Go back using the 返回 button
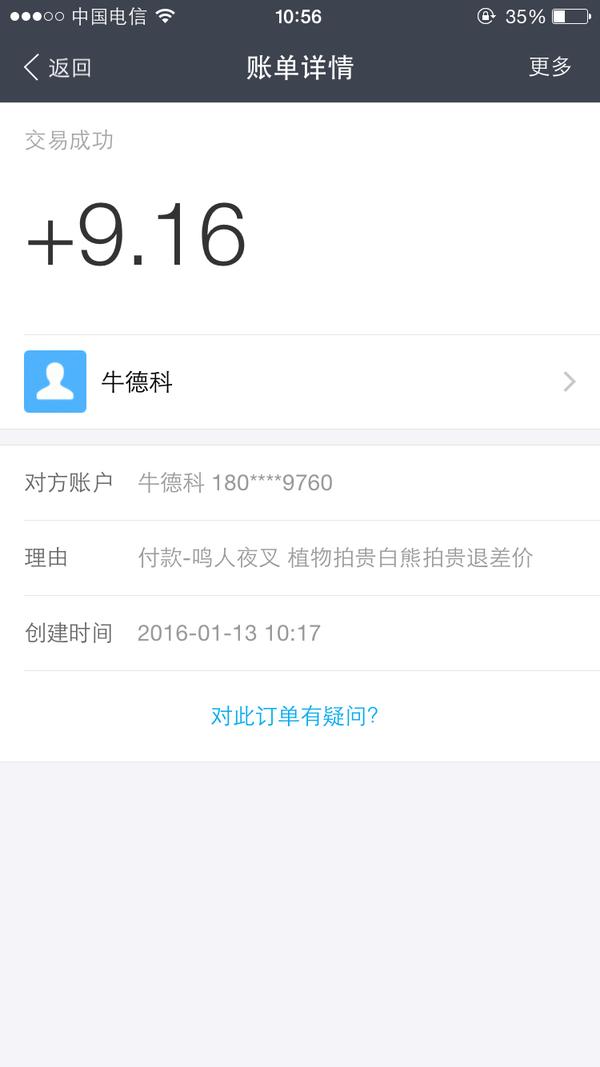 coord(58,67)
